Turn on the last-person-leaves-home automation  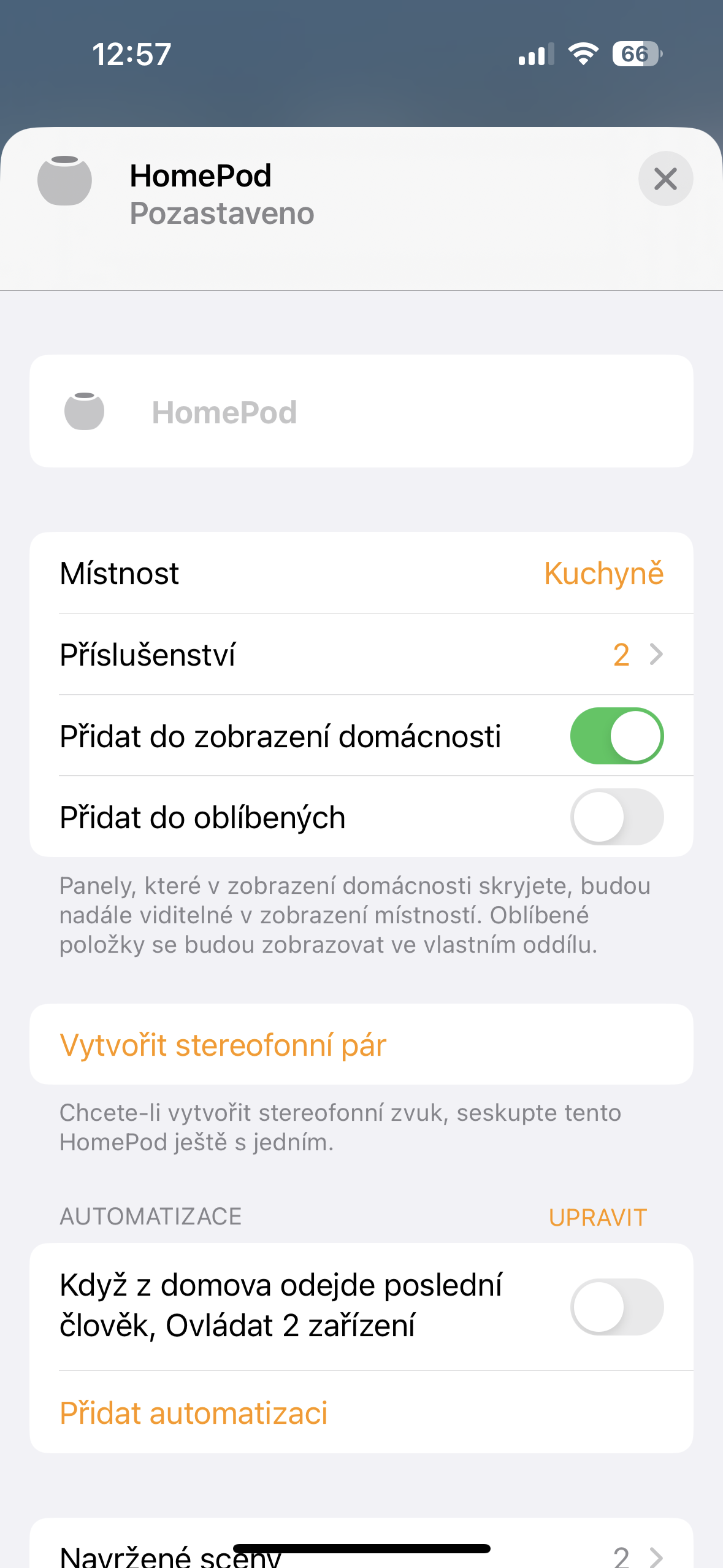[x=616, y=1307]
